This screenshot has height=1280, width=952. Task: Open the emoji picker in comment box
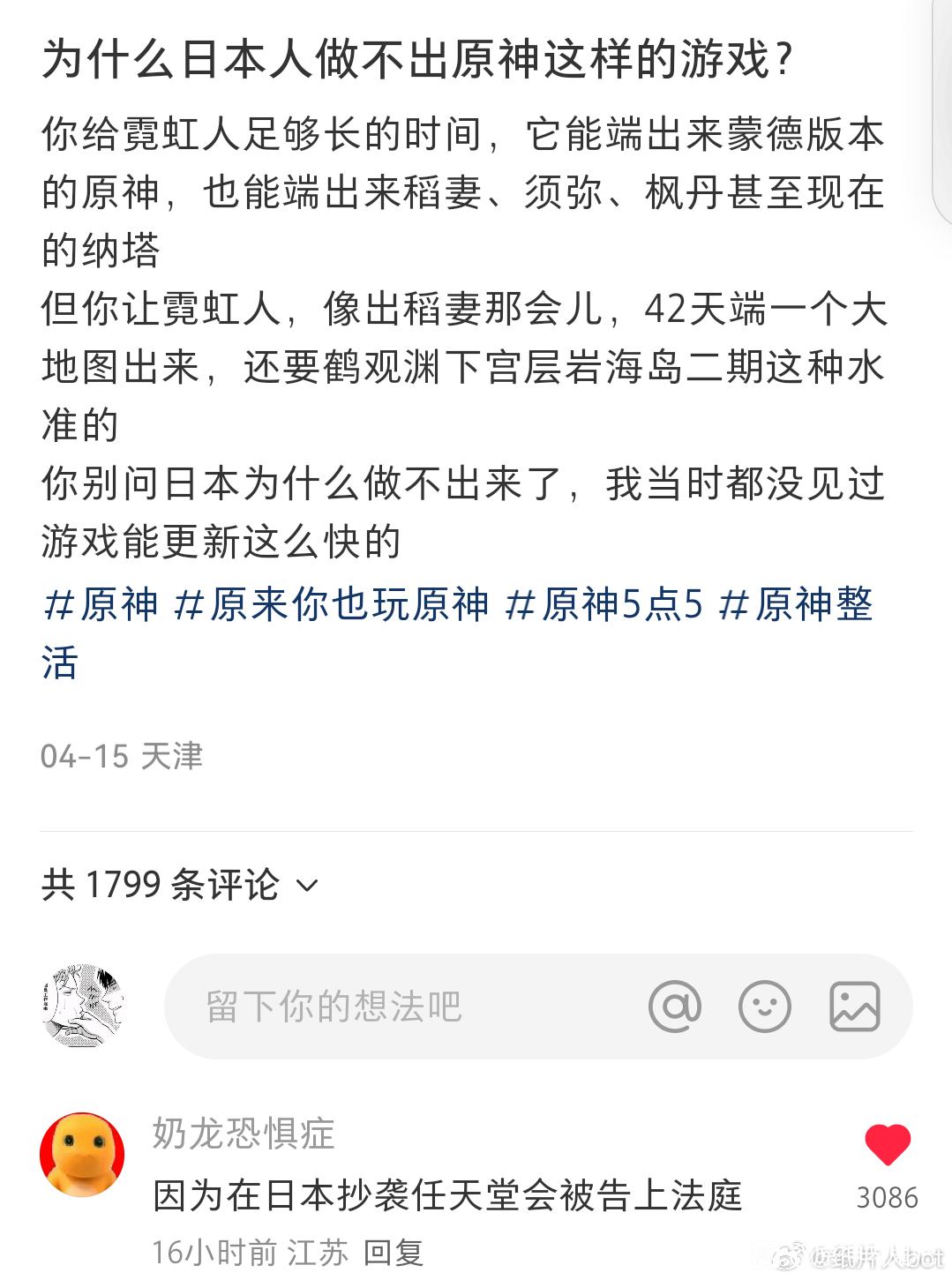(764, 1007)
